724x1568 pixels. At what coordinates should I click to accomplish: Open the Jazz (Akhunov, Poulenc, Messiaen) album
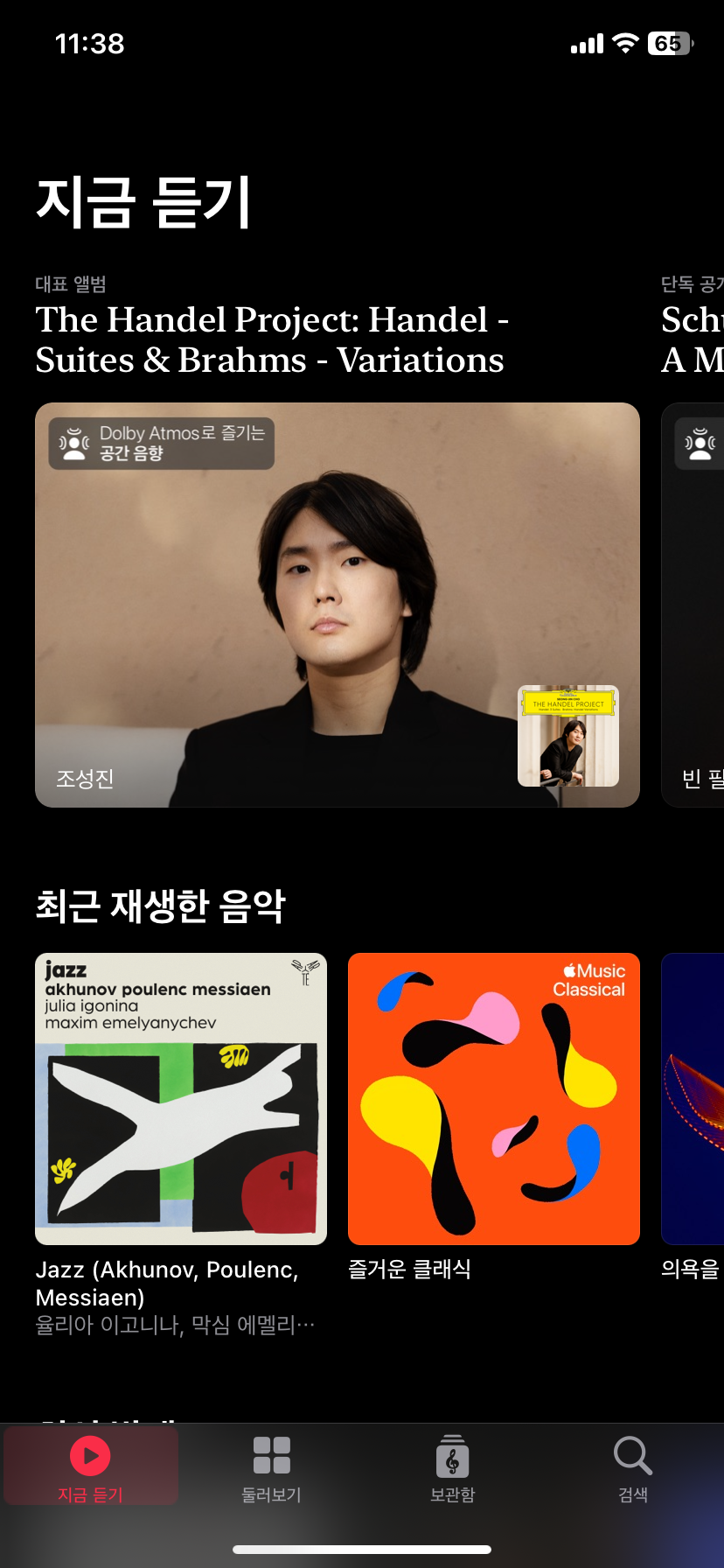(181, 1099)
